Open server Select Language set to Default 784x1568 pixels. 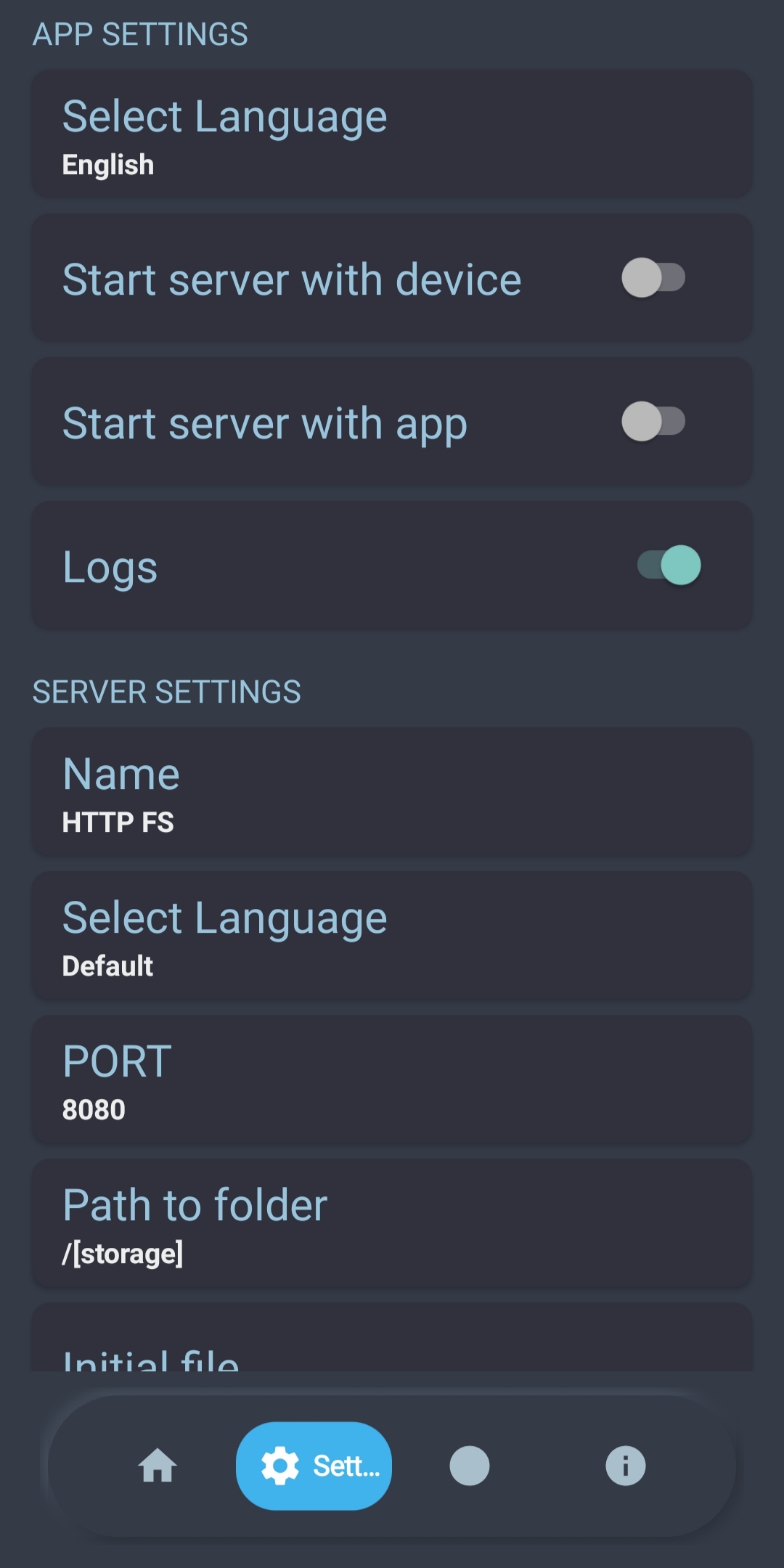(x=392, y=936)
